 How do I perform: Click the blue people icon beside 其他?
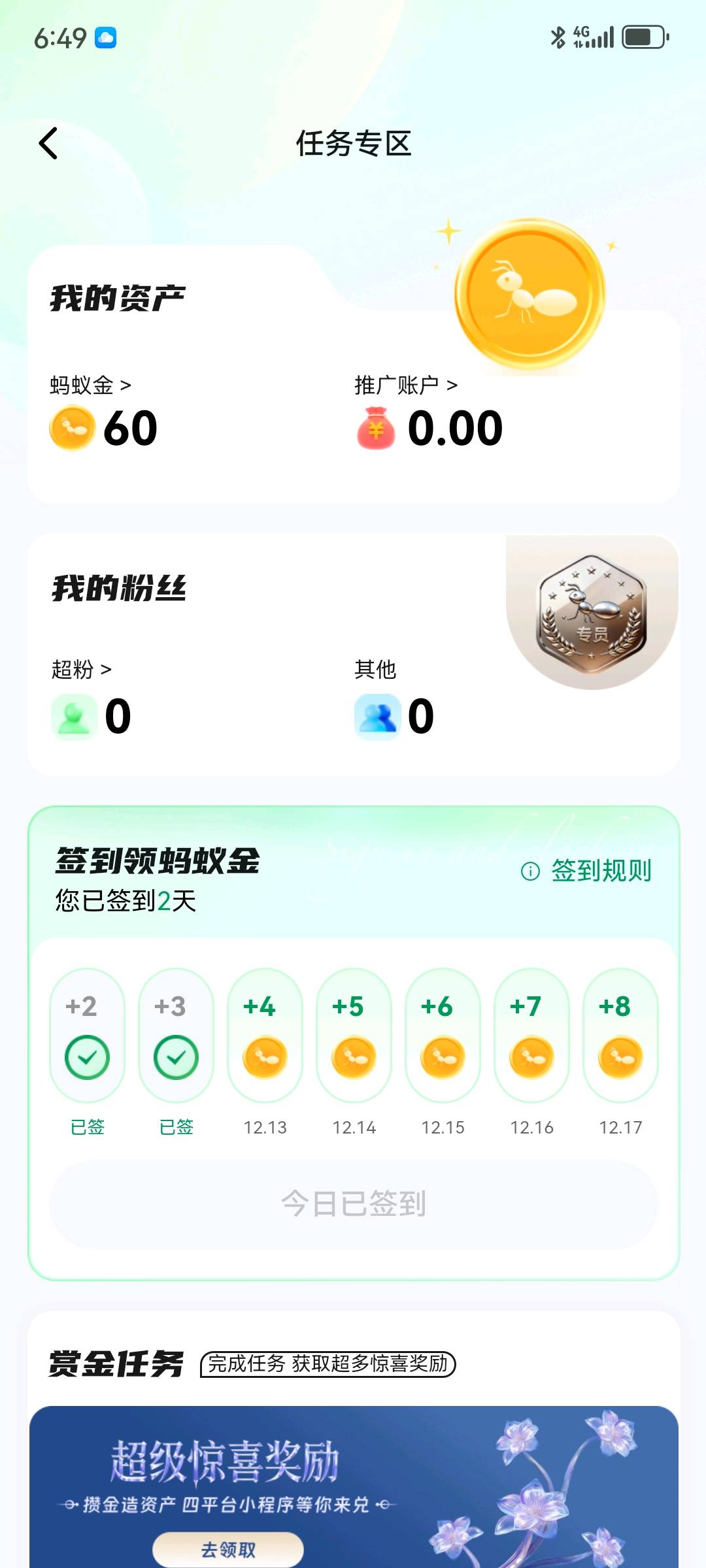[x=378, y=717]
